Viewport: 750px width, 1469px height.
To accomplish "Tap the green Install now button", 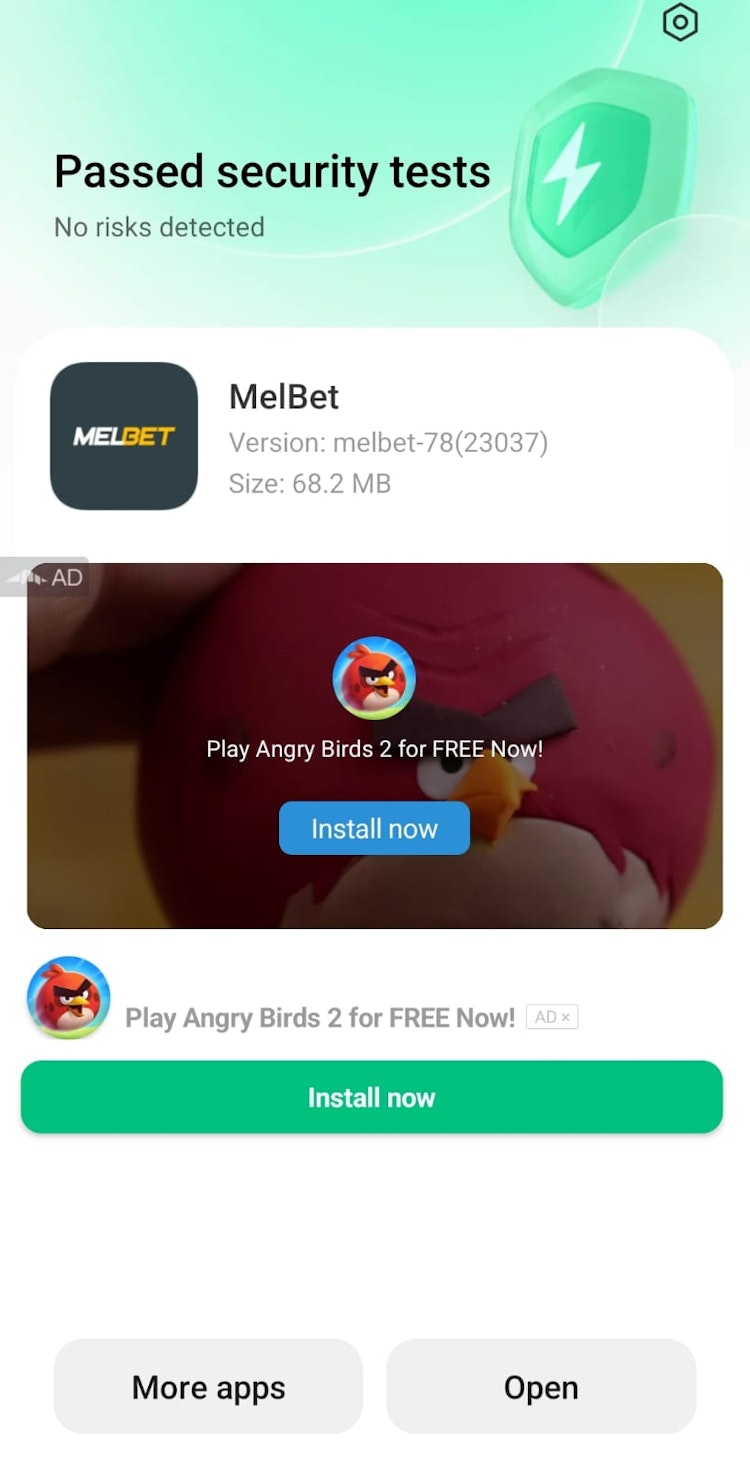I will (371, 1097).
